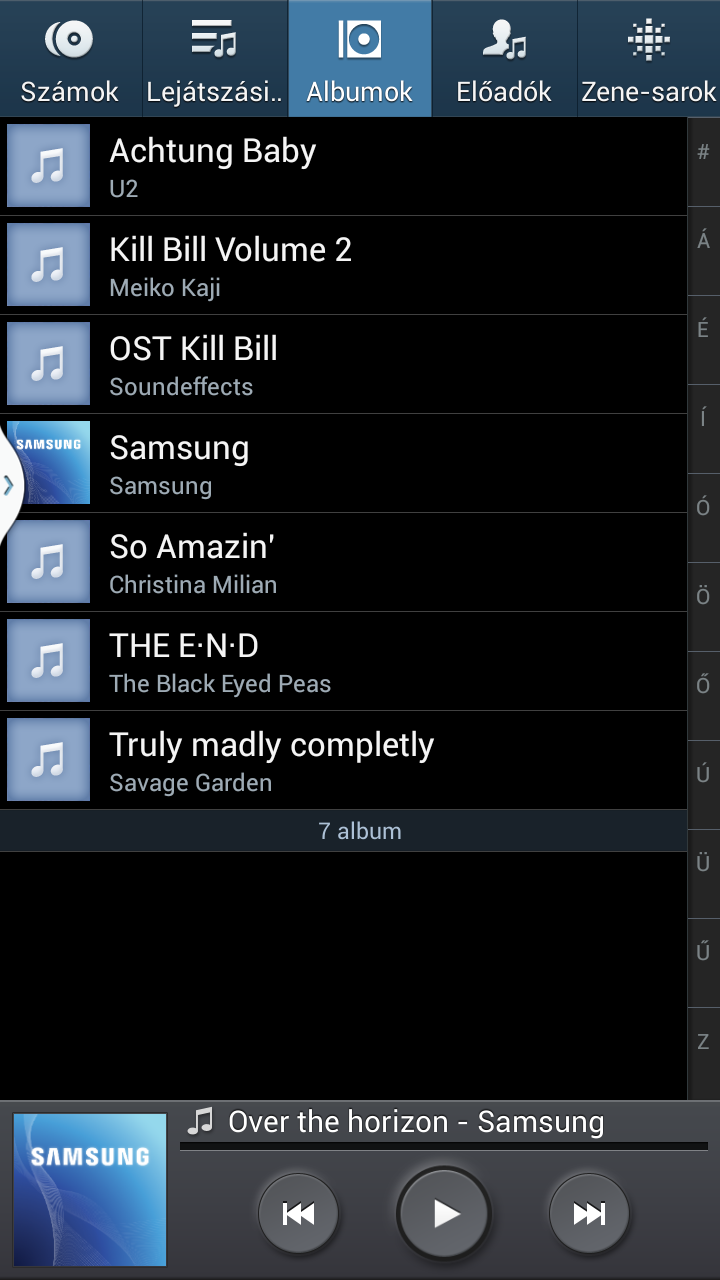Skip to the next track
Viewport: 720px width, 1280px height.
tap(589, 1213)
